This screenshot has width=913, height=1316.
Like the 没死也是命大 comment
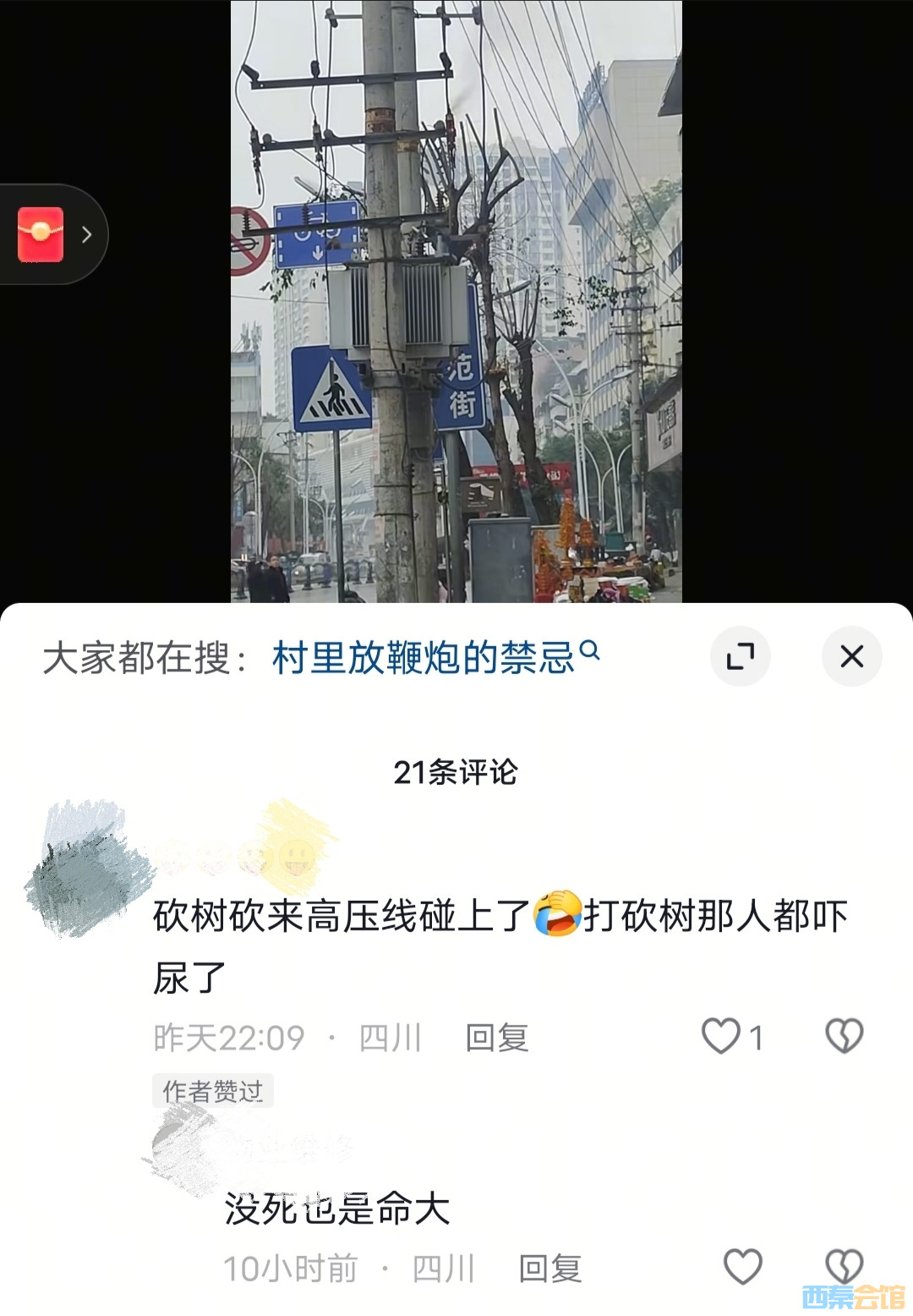point(742,1267)
